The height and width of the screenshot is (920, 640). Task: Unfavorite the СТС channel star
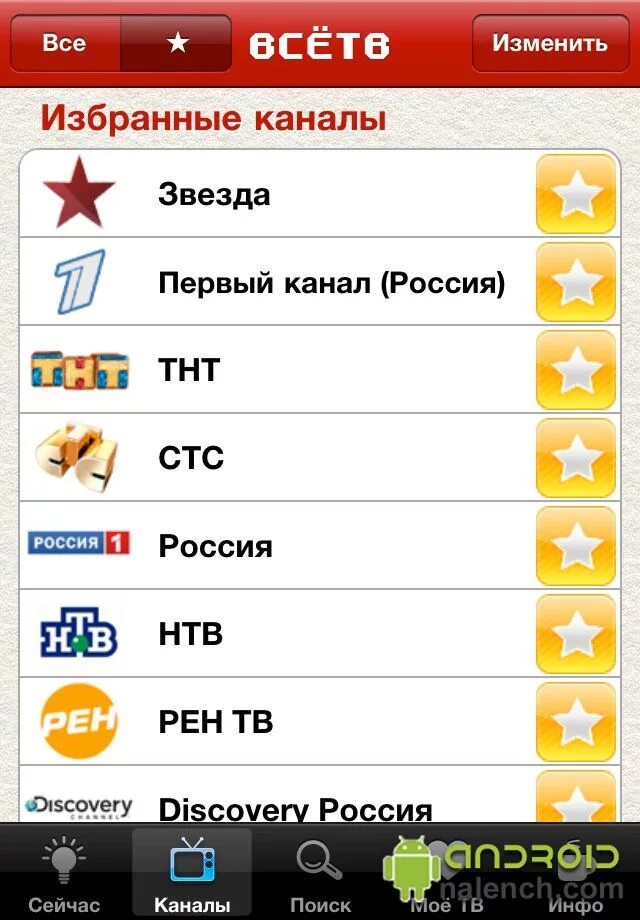point(576,458)
